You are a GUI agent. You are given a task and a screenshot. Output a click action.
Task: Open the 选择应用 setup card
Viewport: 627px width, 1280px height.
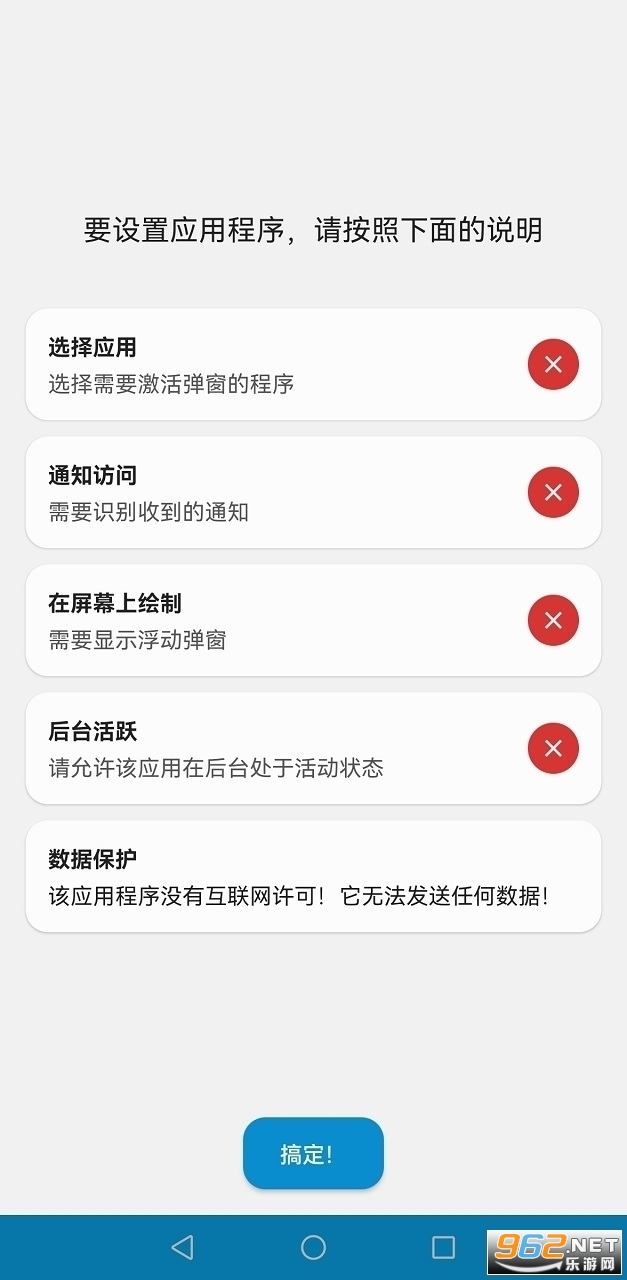point(312,364)
